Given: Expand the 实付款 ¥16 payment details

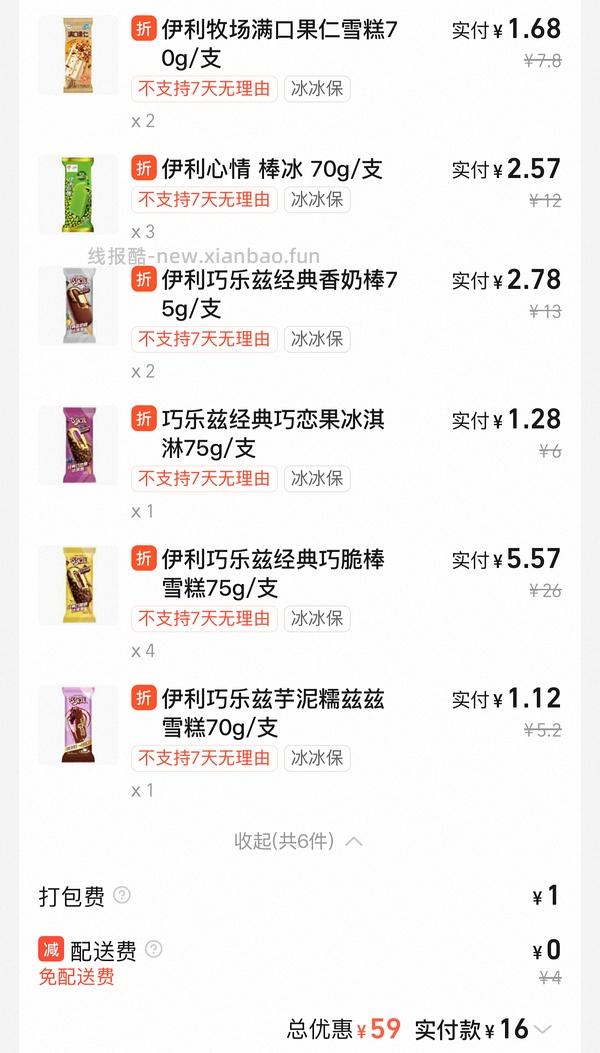Looking at the screenshot, I should 543,1028.
